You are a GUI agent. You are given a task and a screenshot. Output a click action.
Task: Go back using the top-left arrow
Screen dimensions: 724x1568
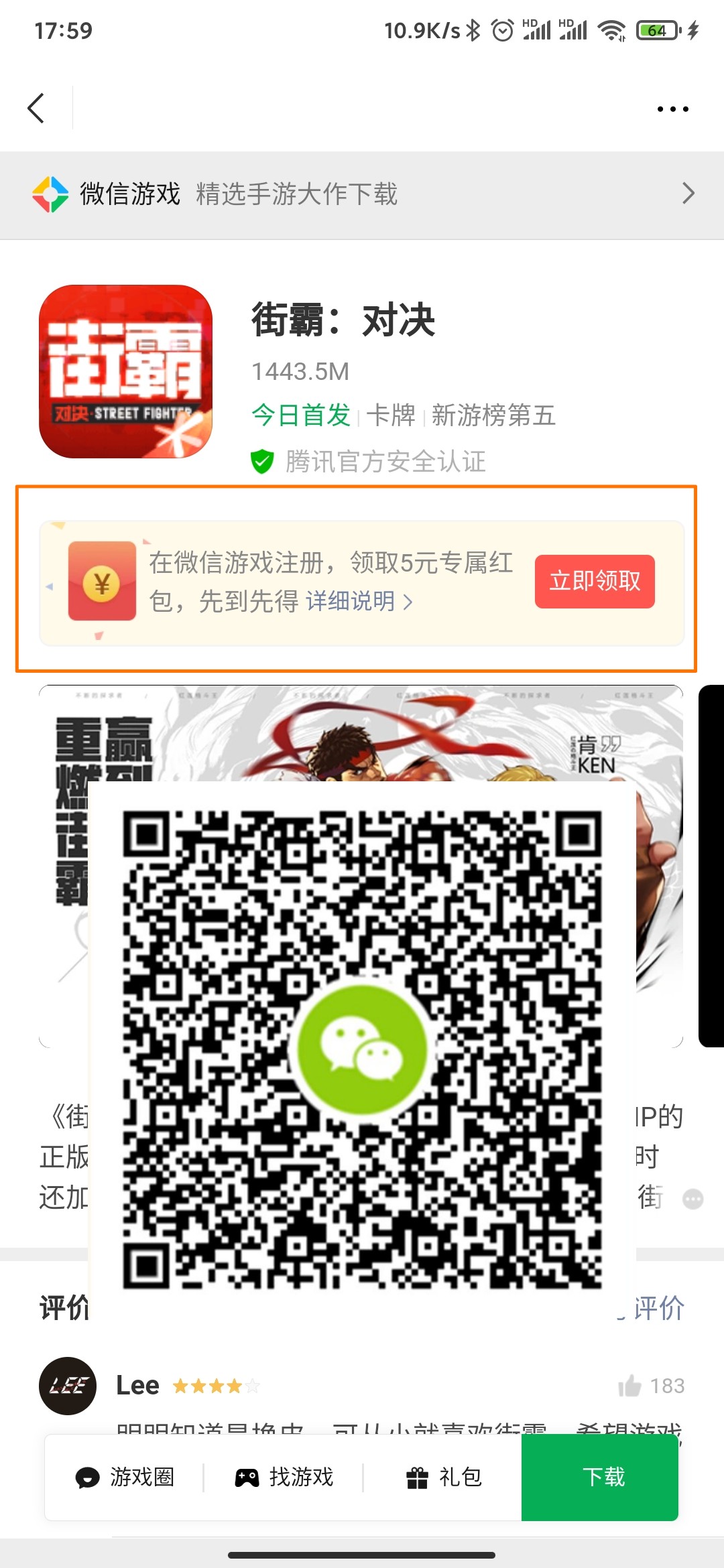click(x=36, y=108)
